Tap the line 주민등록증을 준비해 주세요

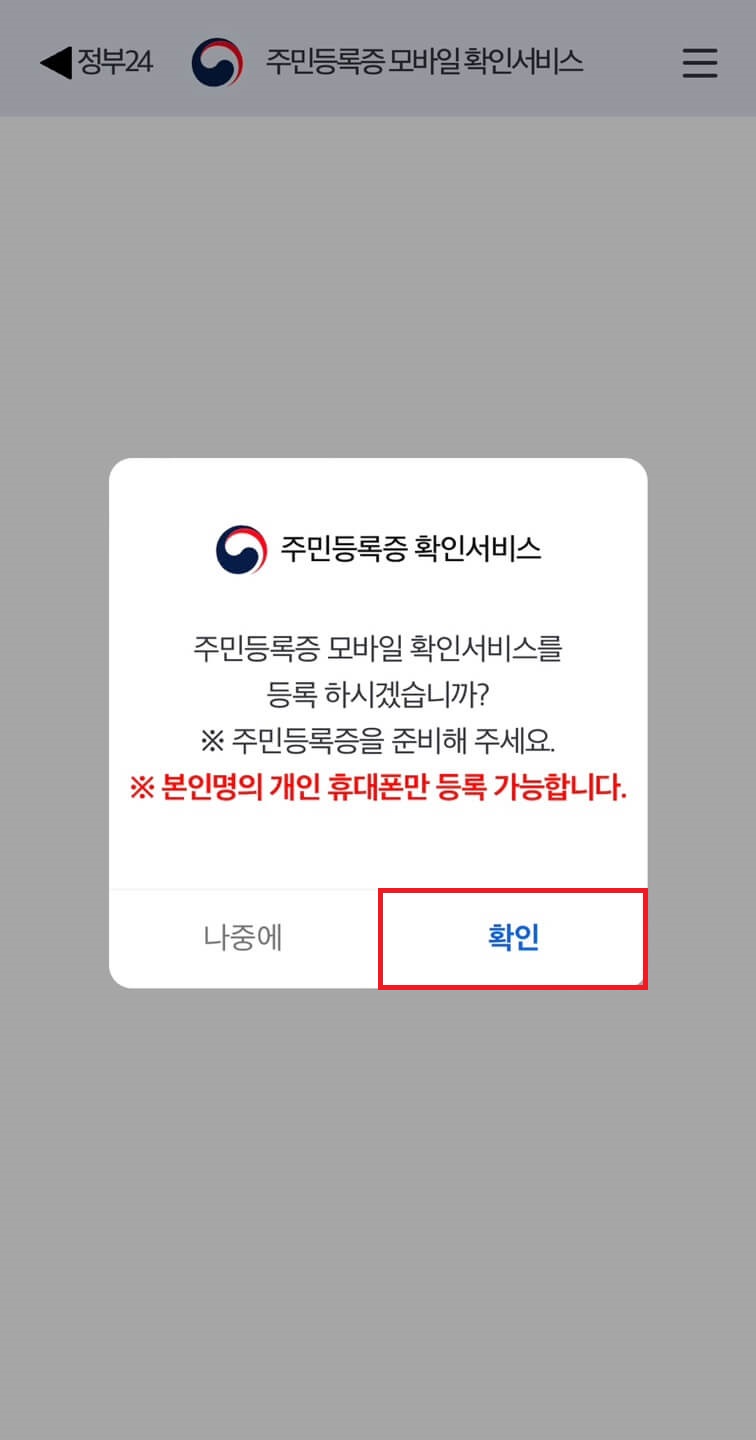click(x=378, y=736)
